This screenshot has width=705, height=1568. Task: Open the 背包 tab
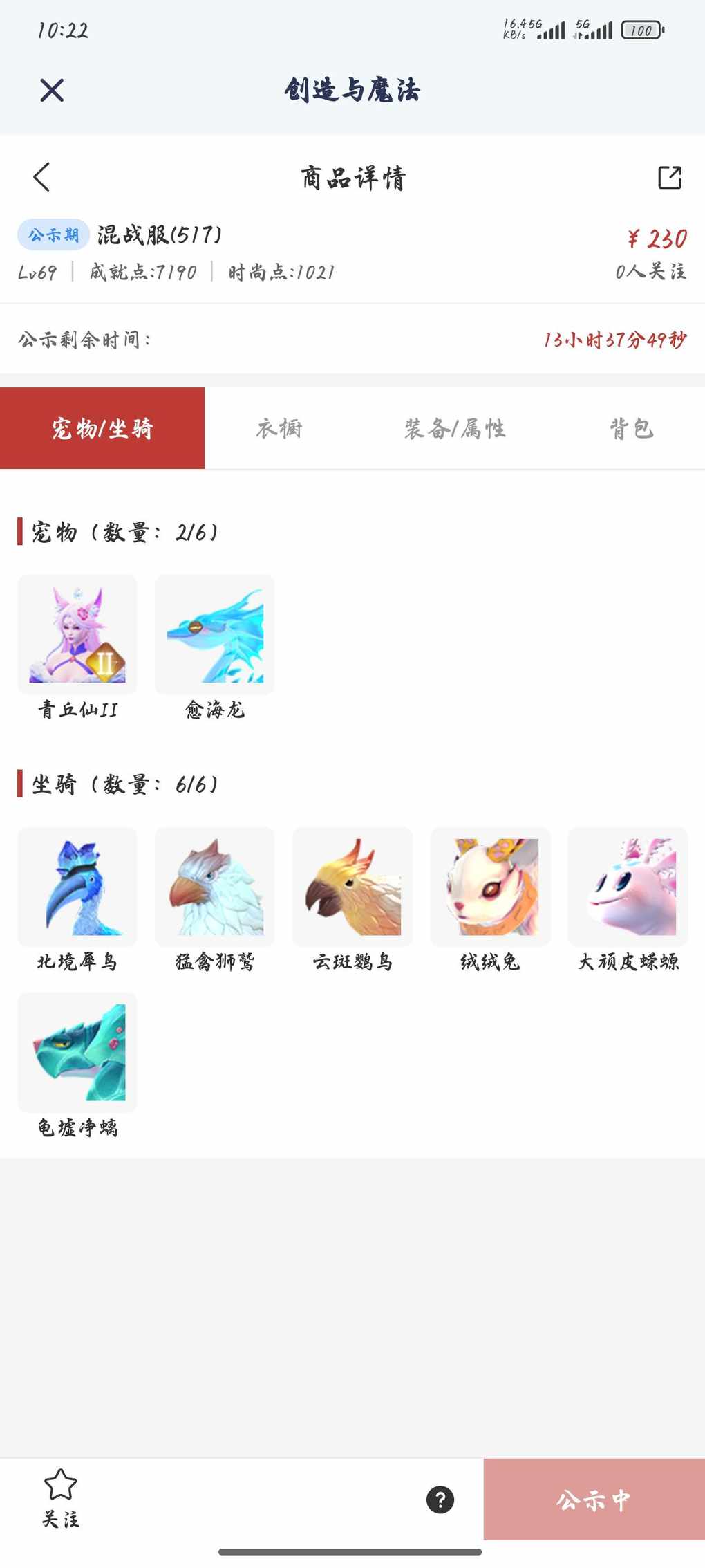pyautogui.click(x=631, y=429)
